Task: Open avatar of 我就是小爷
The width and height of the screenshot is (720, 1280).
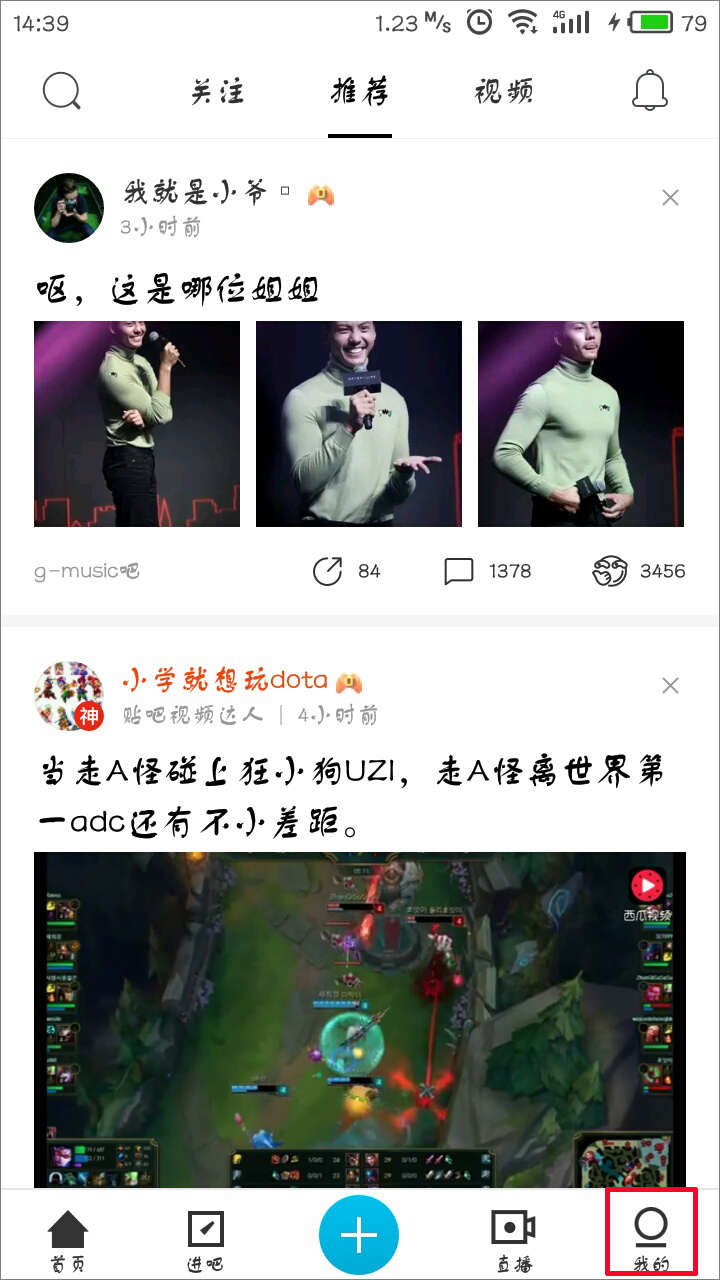Action: point(68,207)
